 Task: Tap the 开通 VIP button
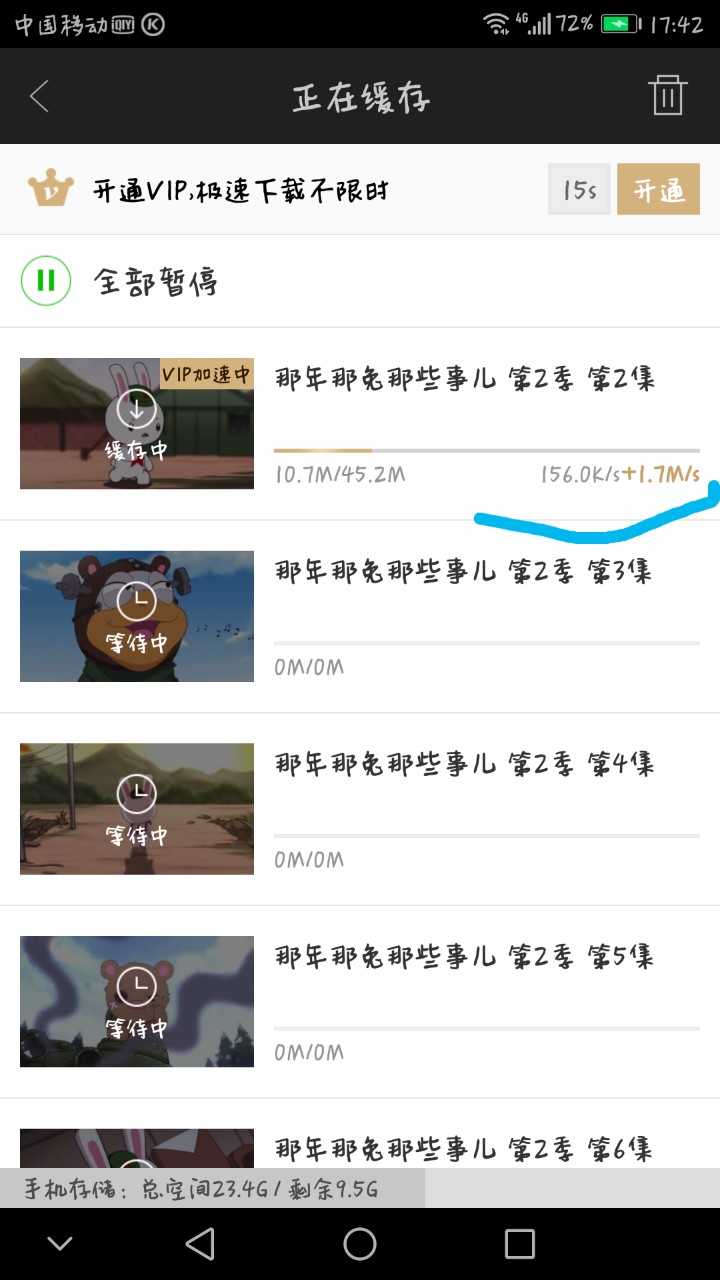(x=658, y=190)
